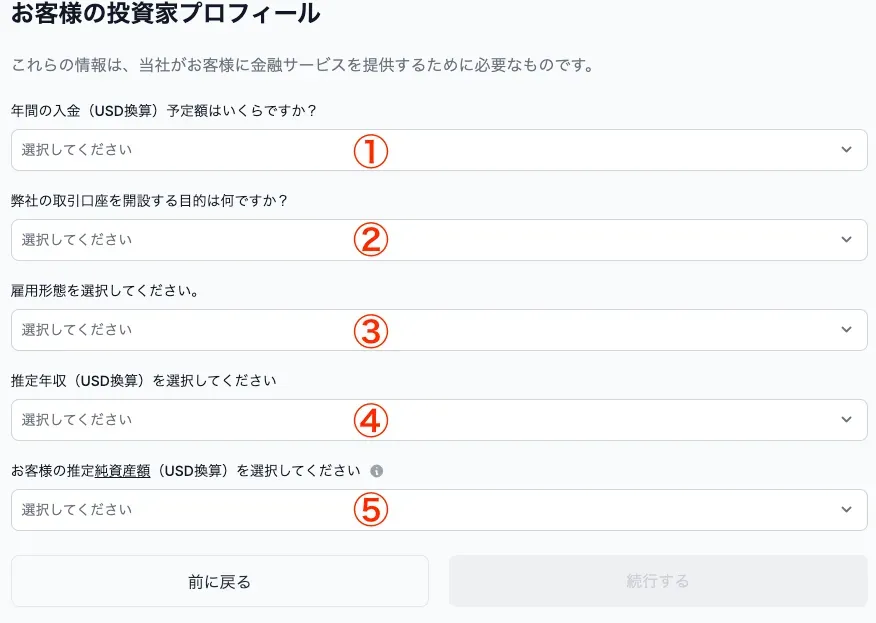The image size is (876, 623).
Task: Expand the account opening purpose dropdown
Action: point(438,240)
